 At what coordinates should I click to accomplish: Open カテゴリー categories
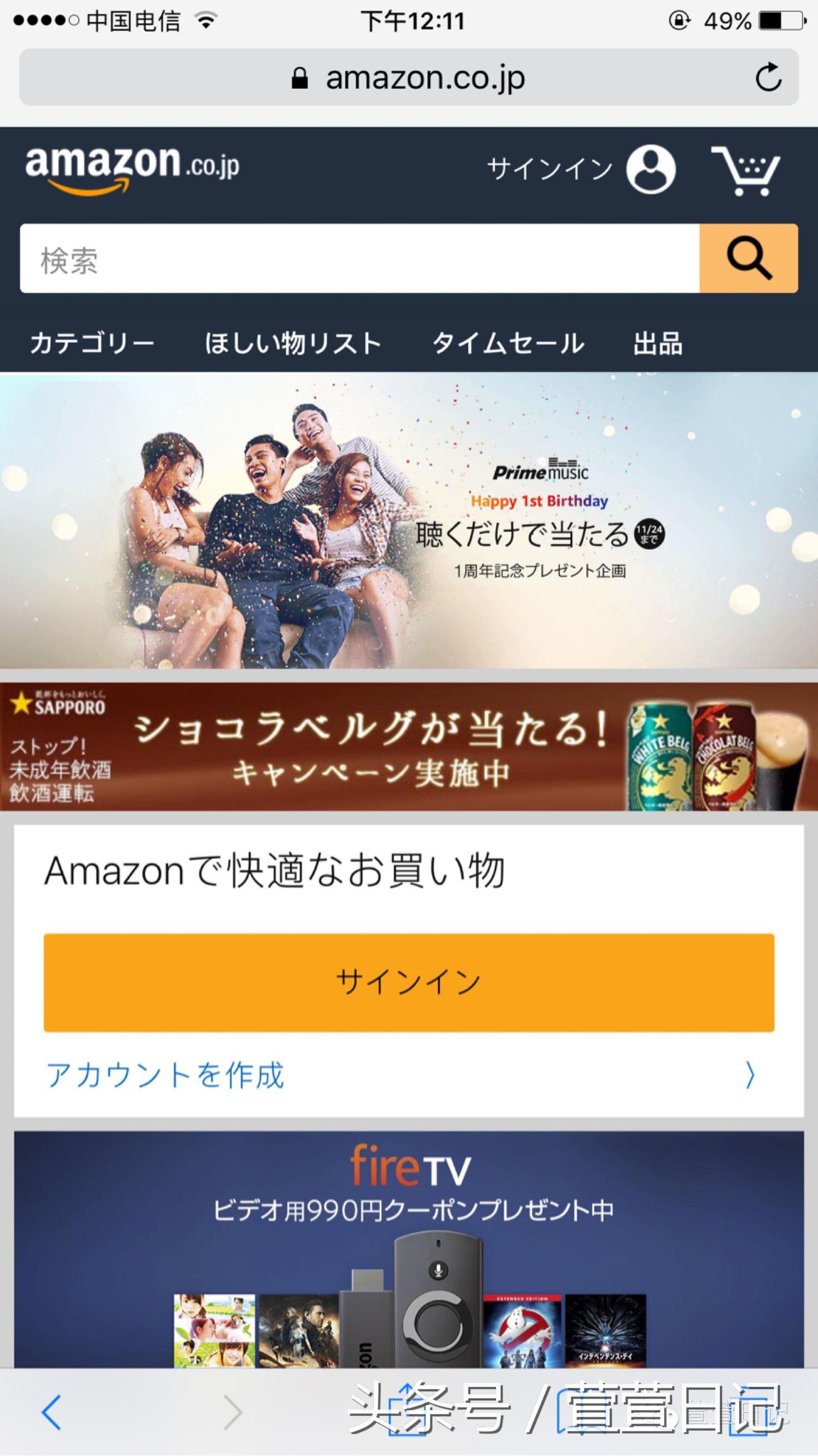point(92,343)
